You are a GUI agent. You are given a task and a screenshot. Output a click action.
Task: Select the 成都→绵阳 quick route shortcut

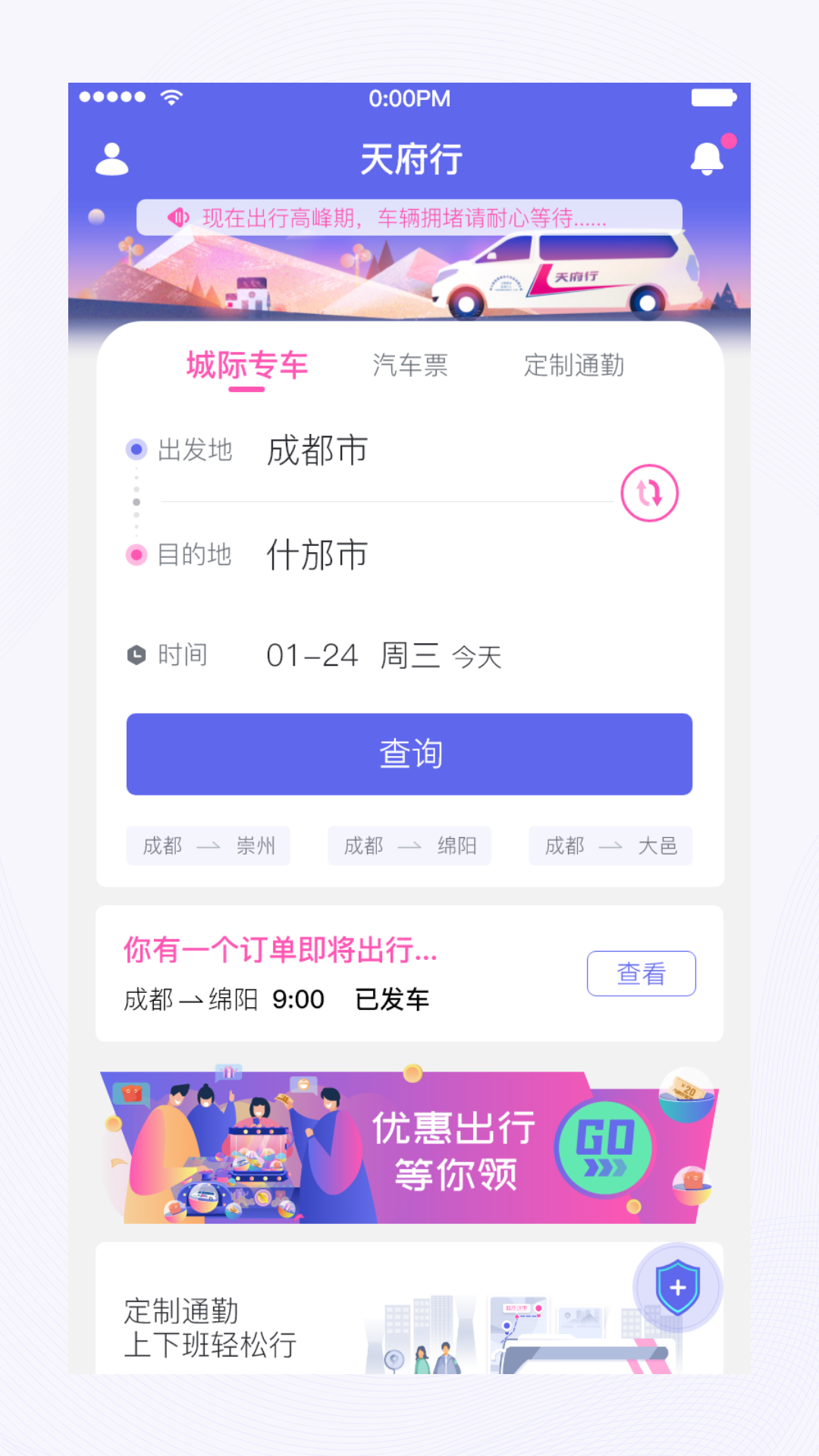coord(409,846)
